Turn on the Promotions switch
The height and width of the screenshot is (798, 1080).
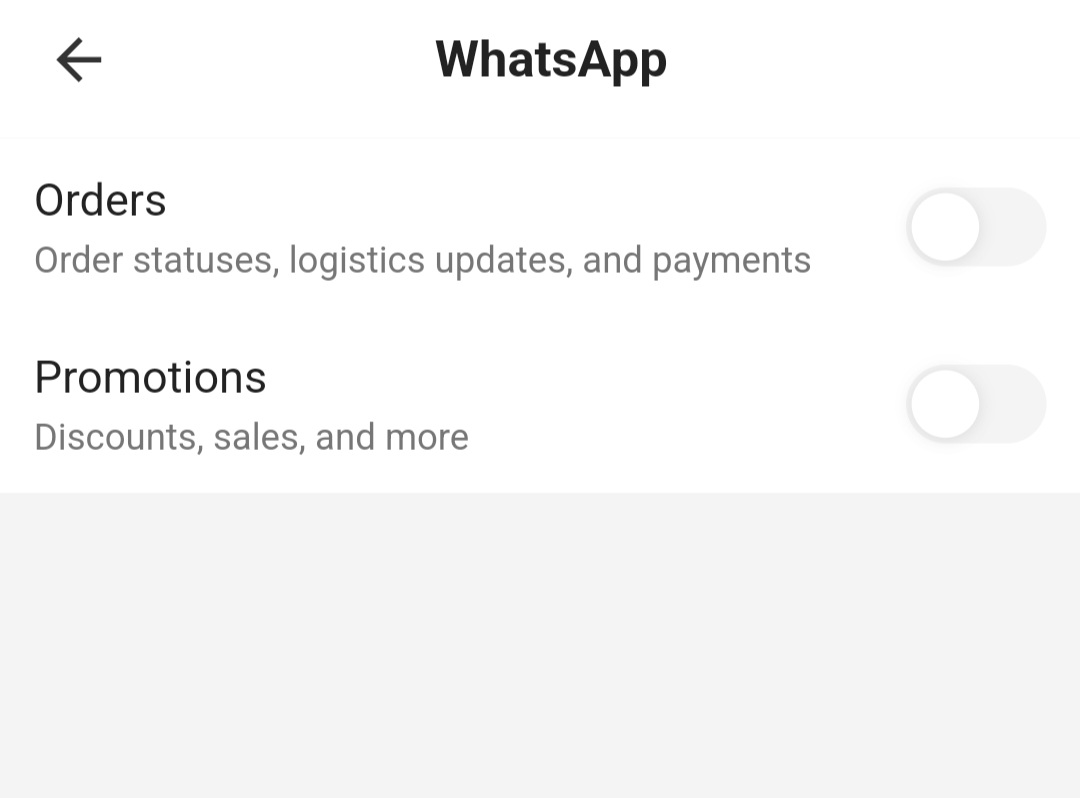[x=975, y=404]
